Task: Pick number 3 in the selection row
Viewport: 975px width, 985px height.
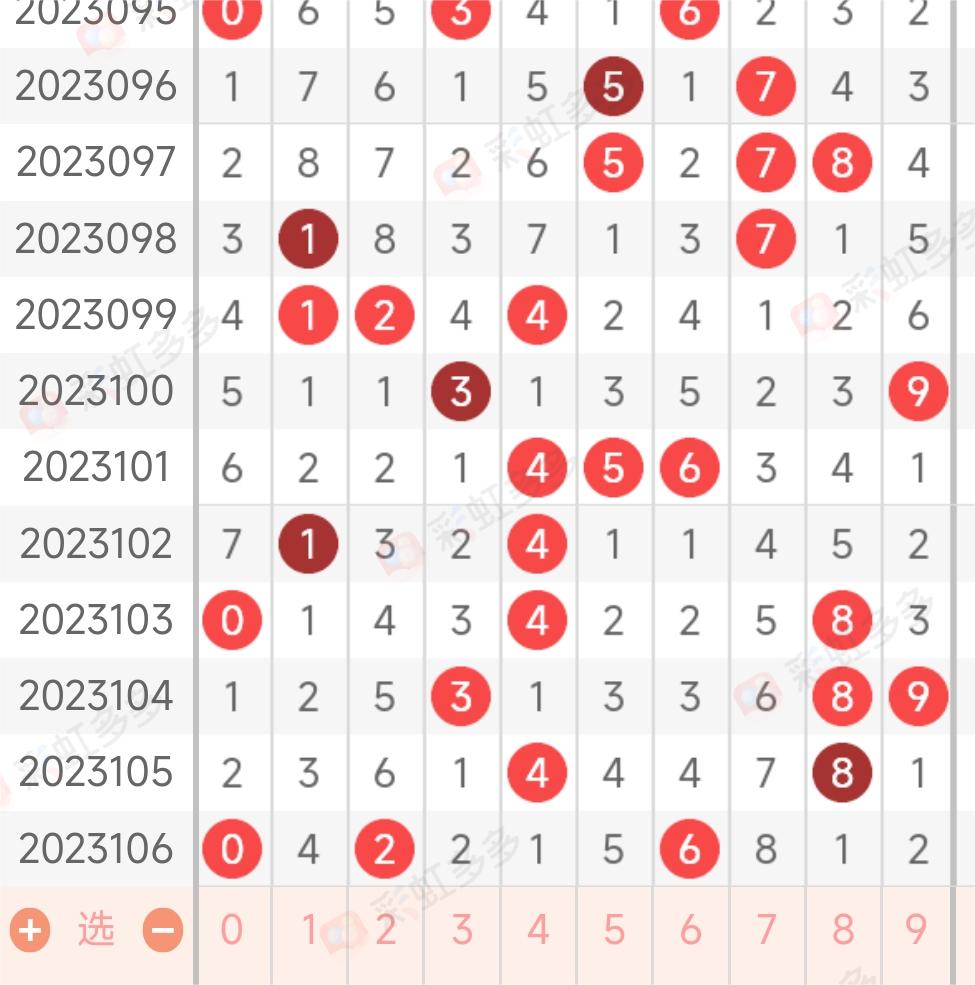Action: (461, 931)
